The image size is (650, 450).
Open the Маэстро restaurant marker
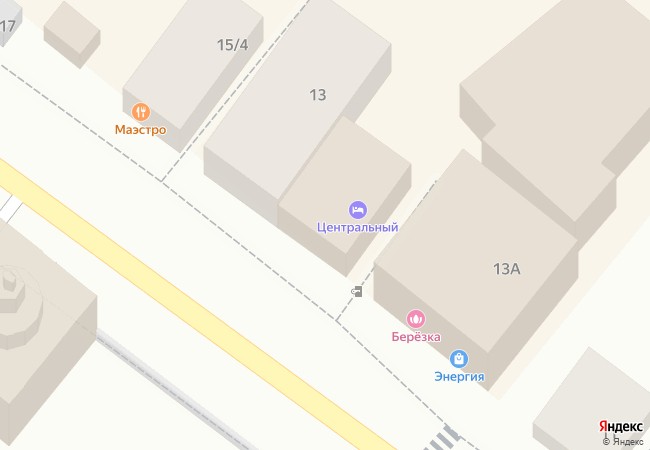point(140,112)
